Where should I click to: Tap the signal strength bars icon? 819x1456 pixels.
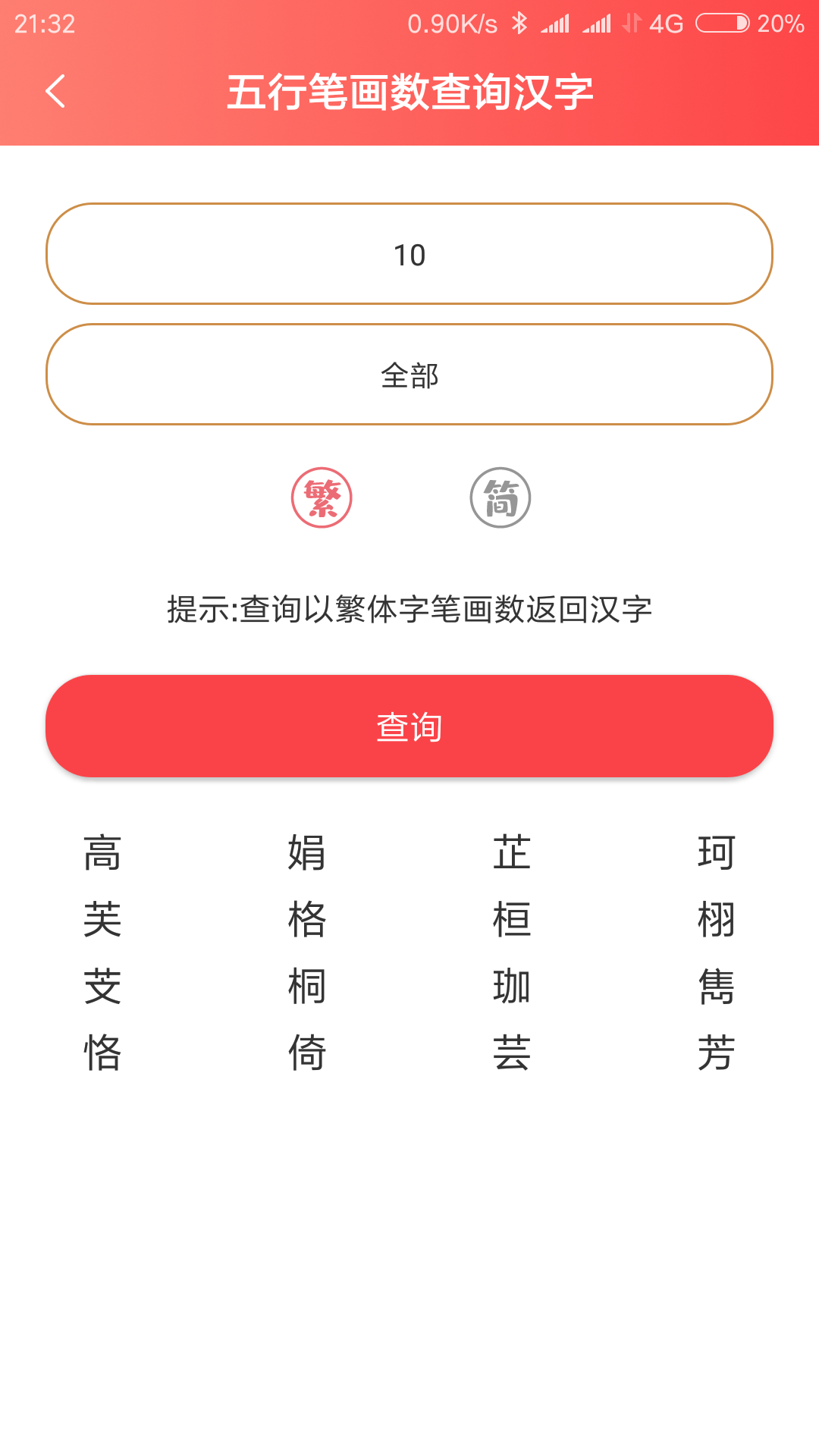click(x=559, y=23)
